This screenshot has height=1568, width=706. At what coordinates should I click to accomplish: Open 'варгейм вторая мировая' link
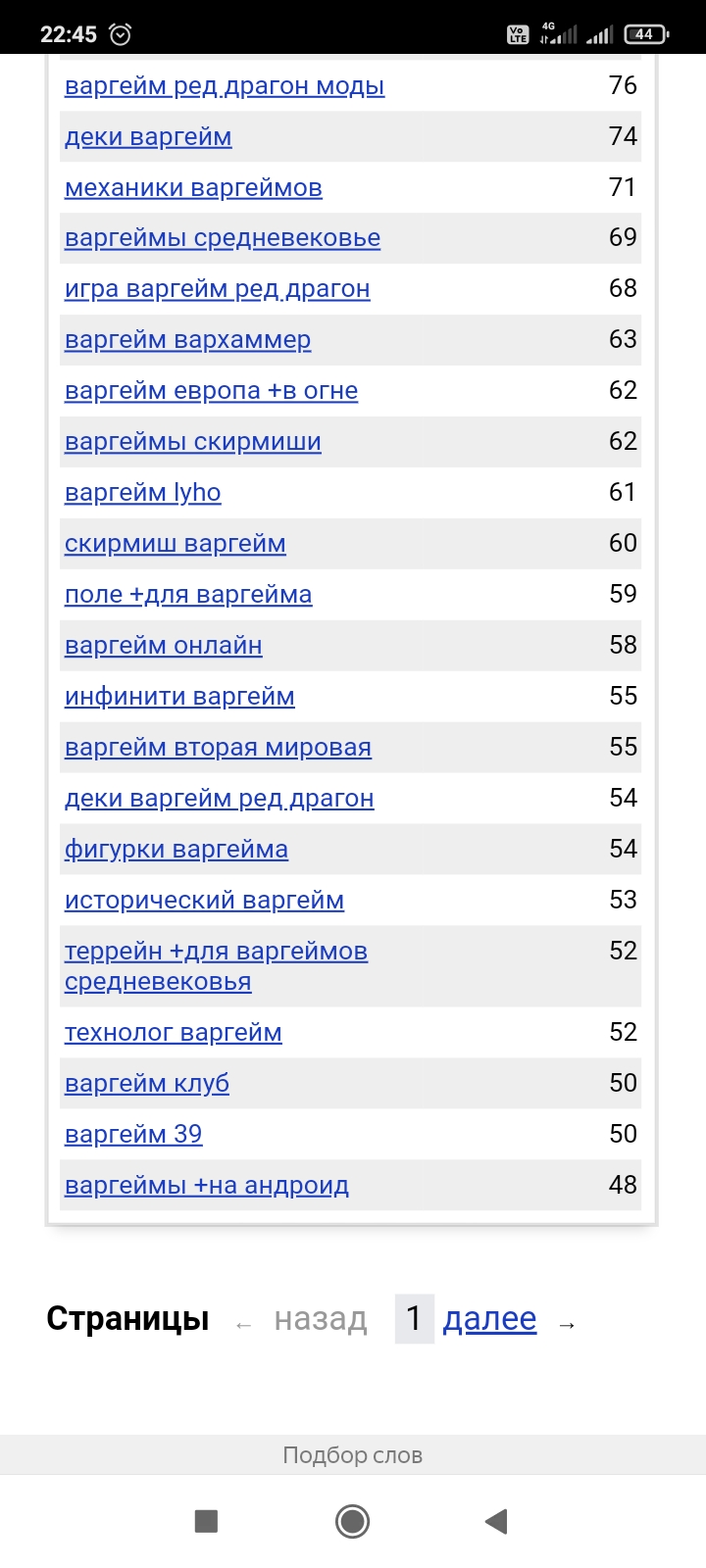pyautogui.click(x=218, y=748)
